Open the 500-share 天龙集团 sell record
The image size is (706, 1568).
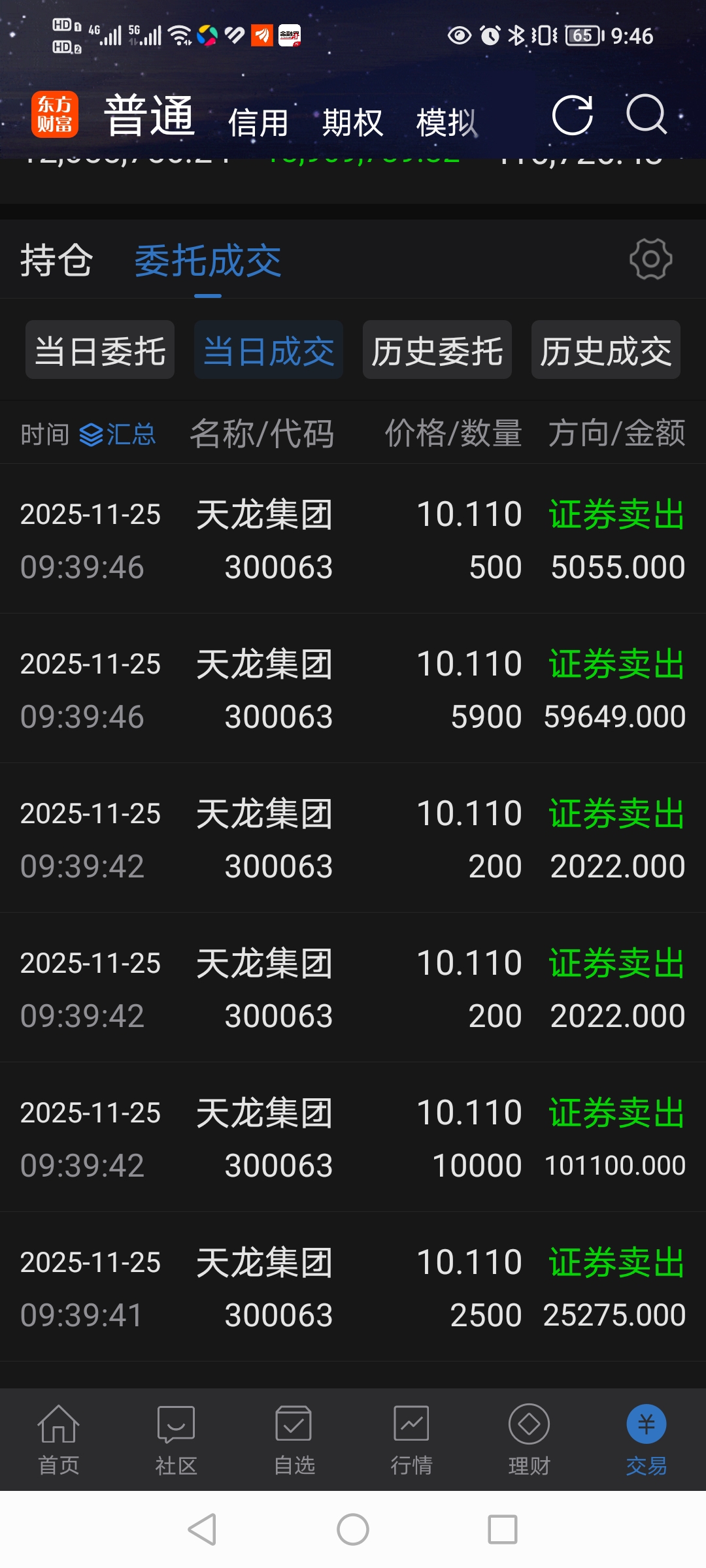[353, 540]
